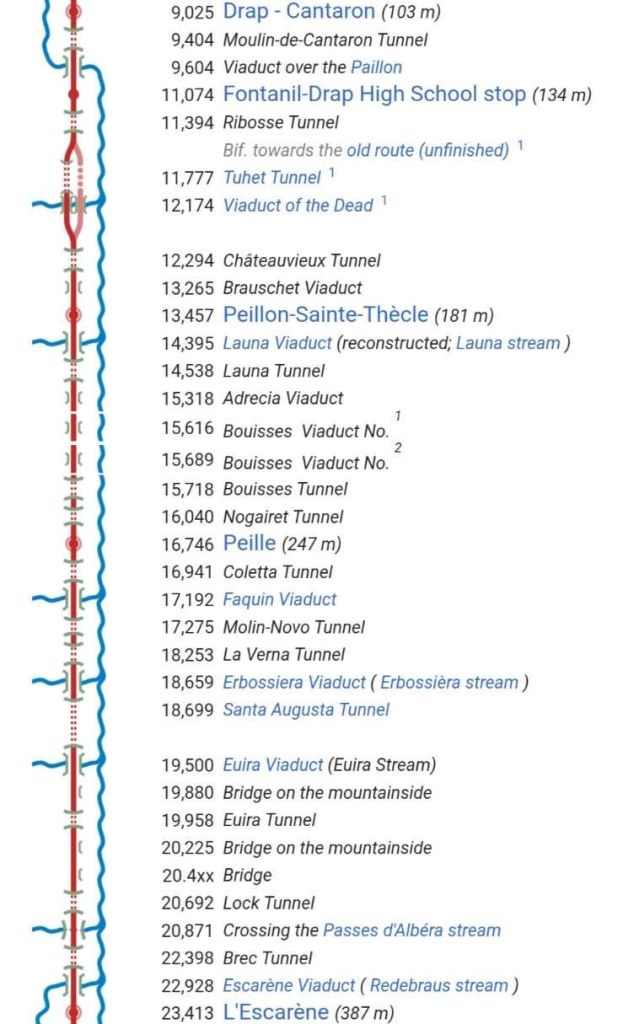Open the Viaduct of the Dead link
Screen dimensions: 623x1024
click(x=298, y=205)
